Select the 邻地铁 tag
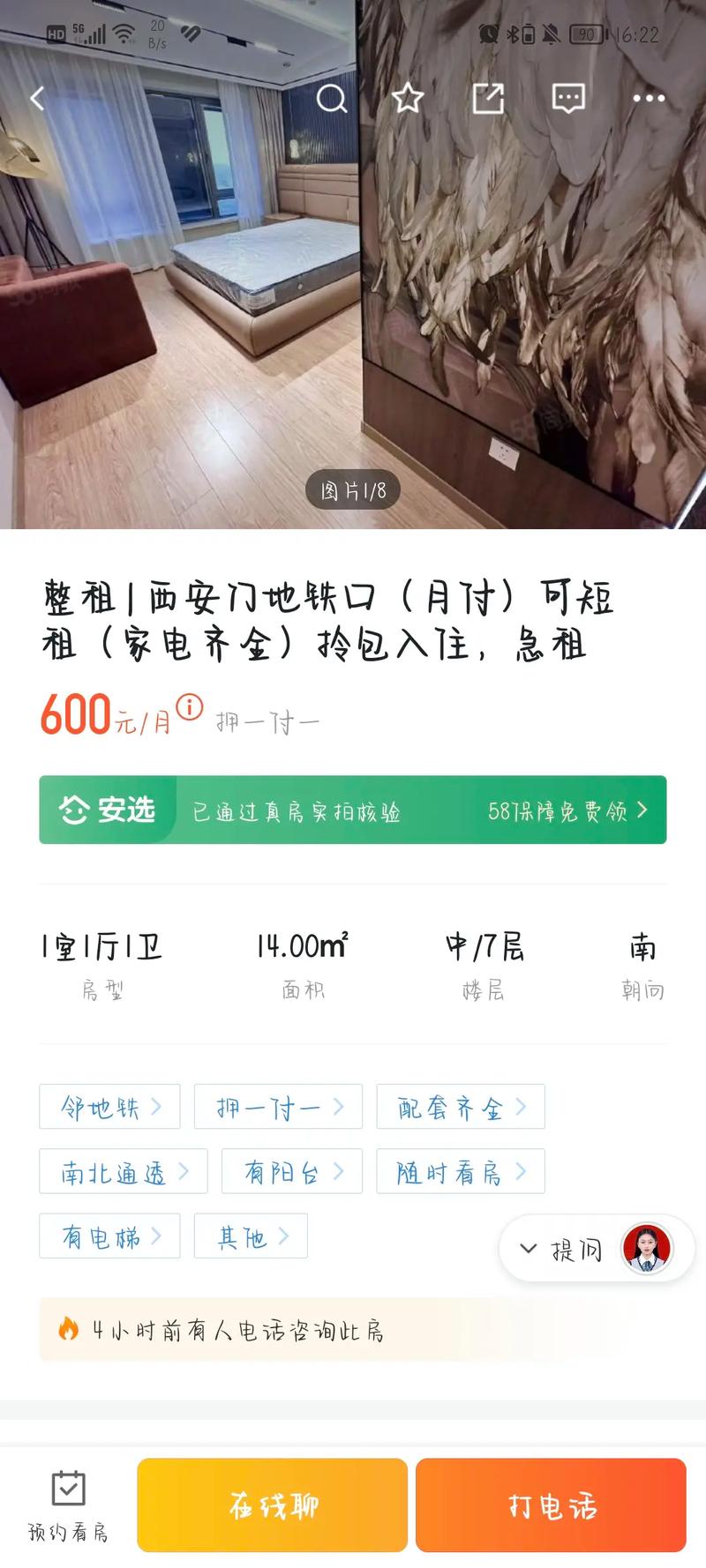 click(109, 1107)
